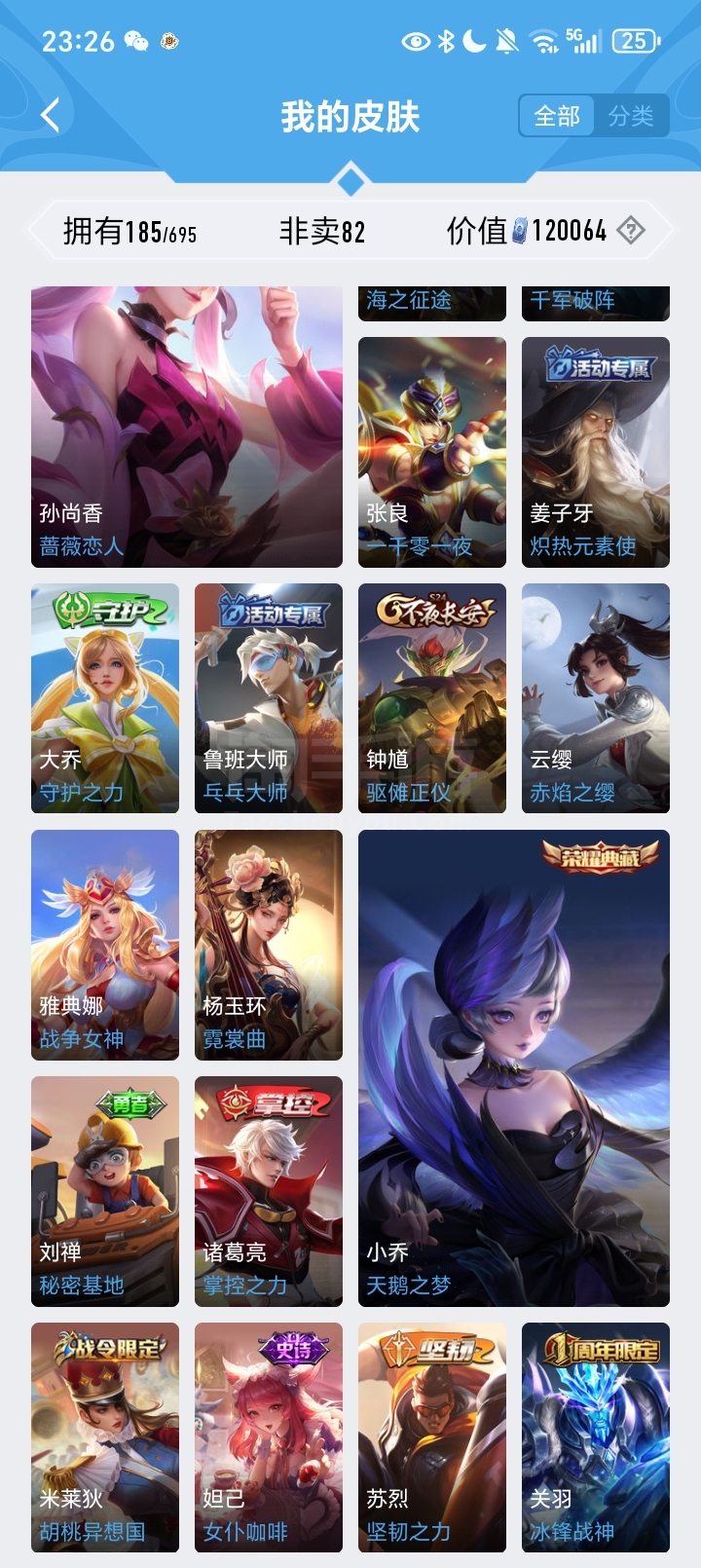Open 大乔 守护之力 skin
Screen dimensions: 701x1568
[x=105, y=698]
